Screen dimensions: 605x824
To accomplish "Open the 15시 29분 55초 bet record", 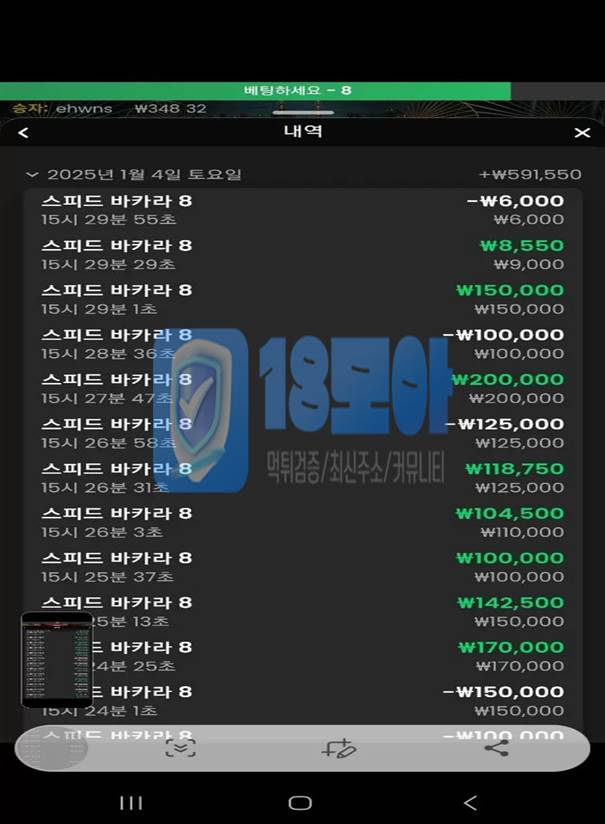I will click(302, 210).
